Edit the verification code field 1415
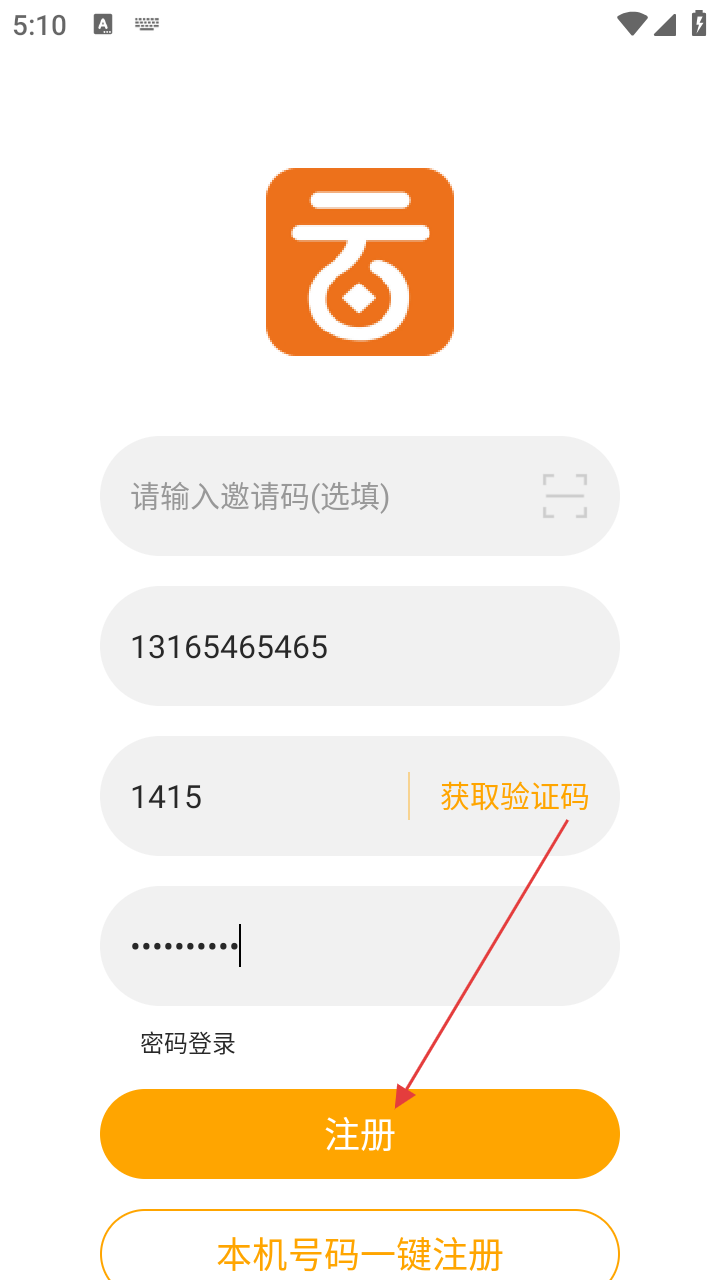The image size is (720, 1280). pyautogui.click(x=255, y=796)
